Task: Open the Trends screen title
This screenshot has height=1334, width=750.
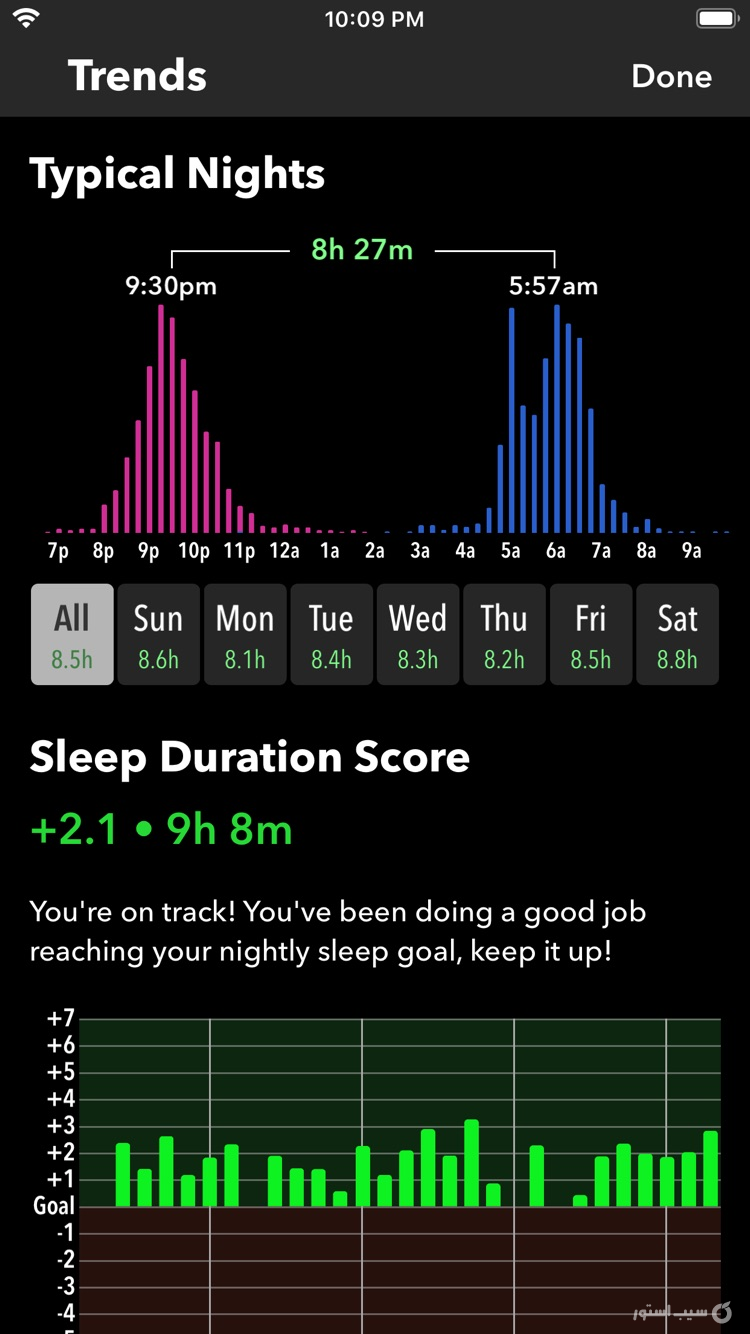Action: (x=136, y=76)
